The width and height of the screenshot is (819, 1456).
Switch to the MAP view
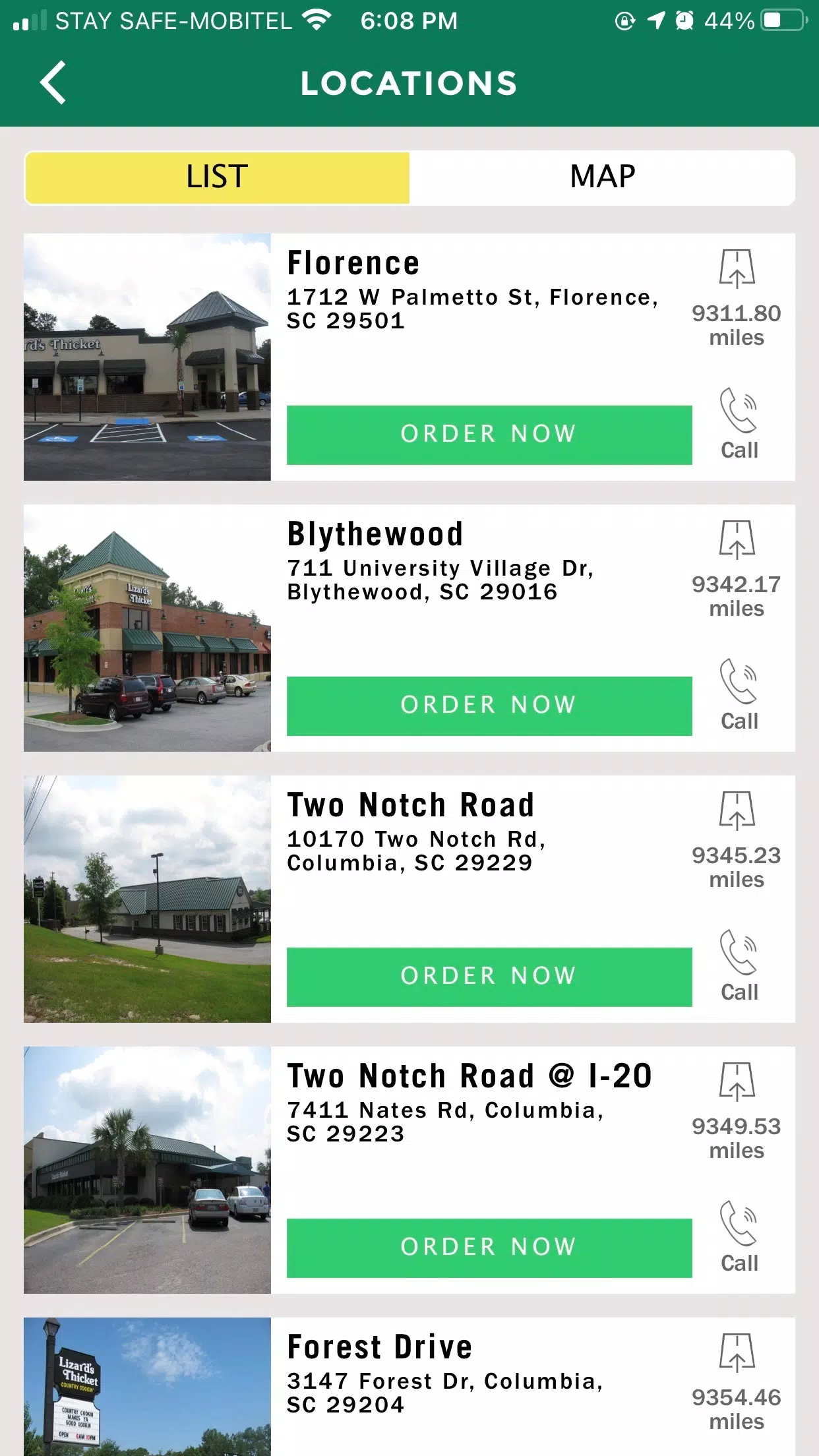point(602,177)
